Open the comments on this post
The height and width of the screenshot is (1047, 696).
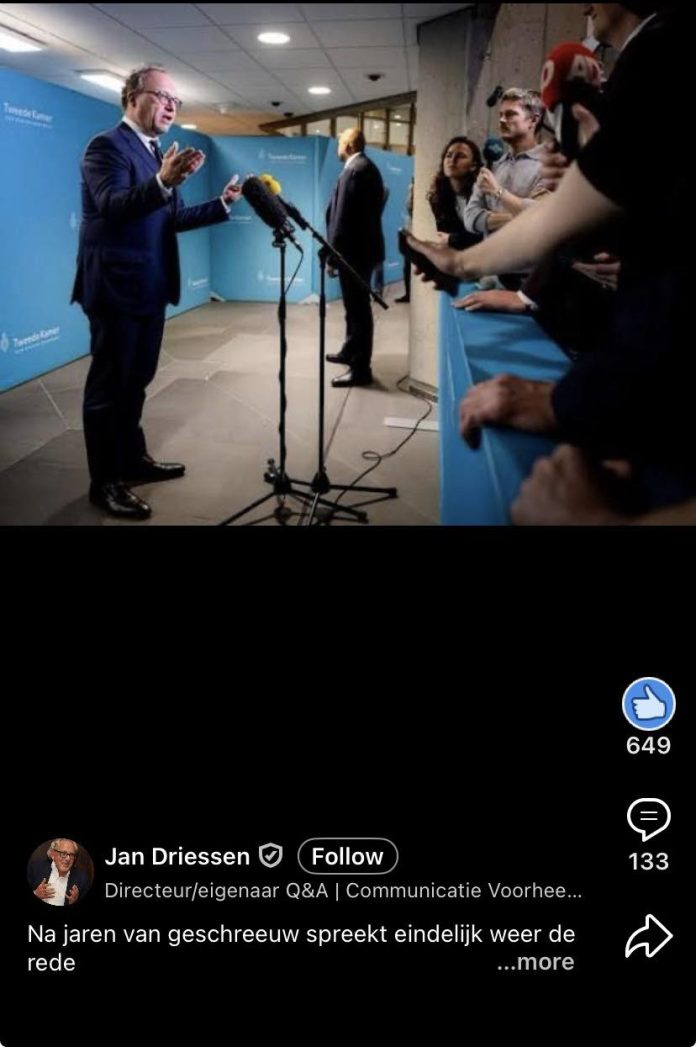click(x=648, y=820)
